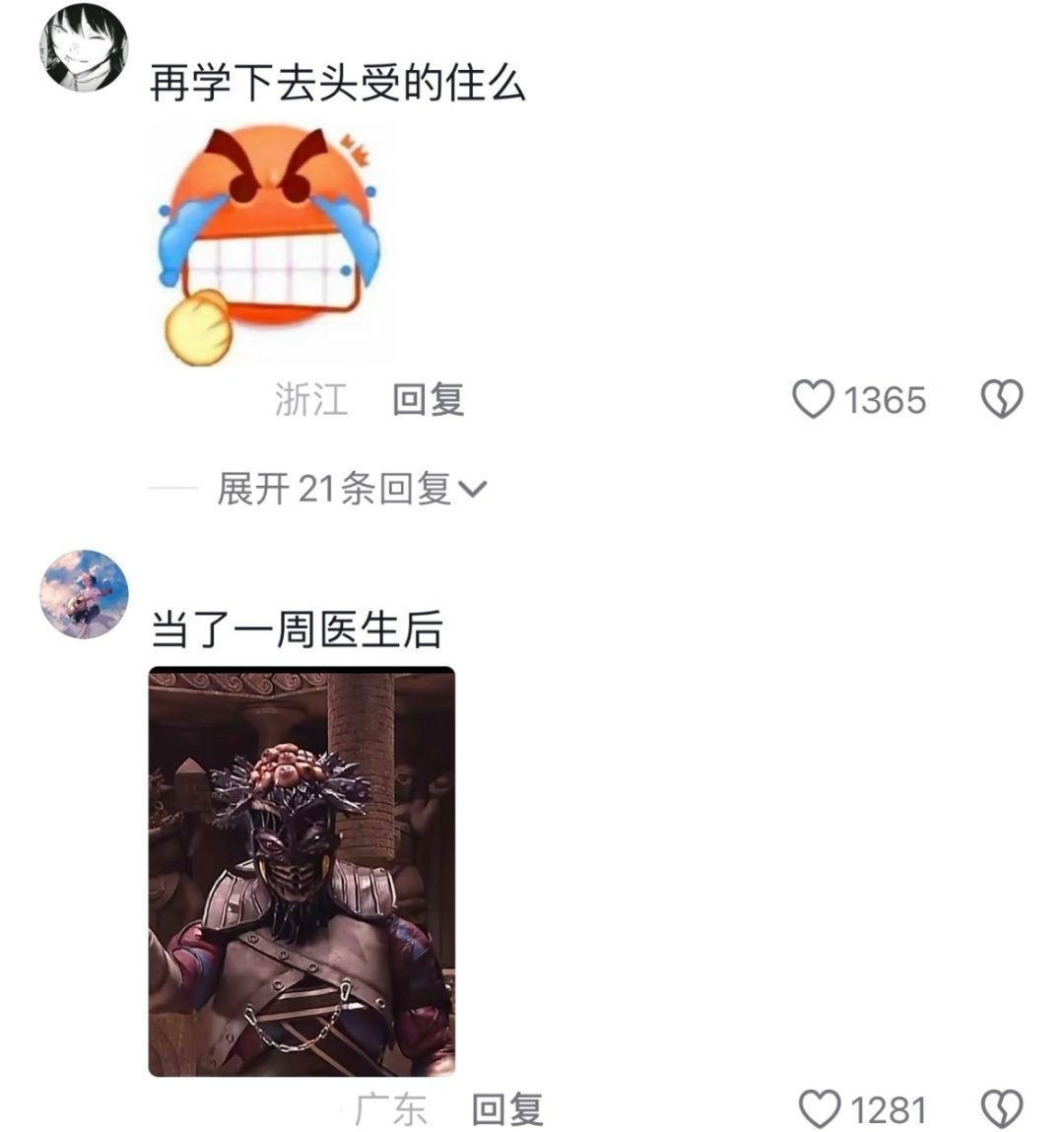
Task: Click the dislike icon on the first comment
Action: [1001, 400]
